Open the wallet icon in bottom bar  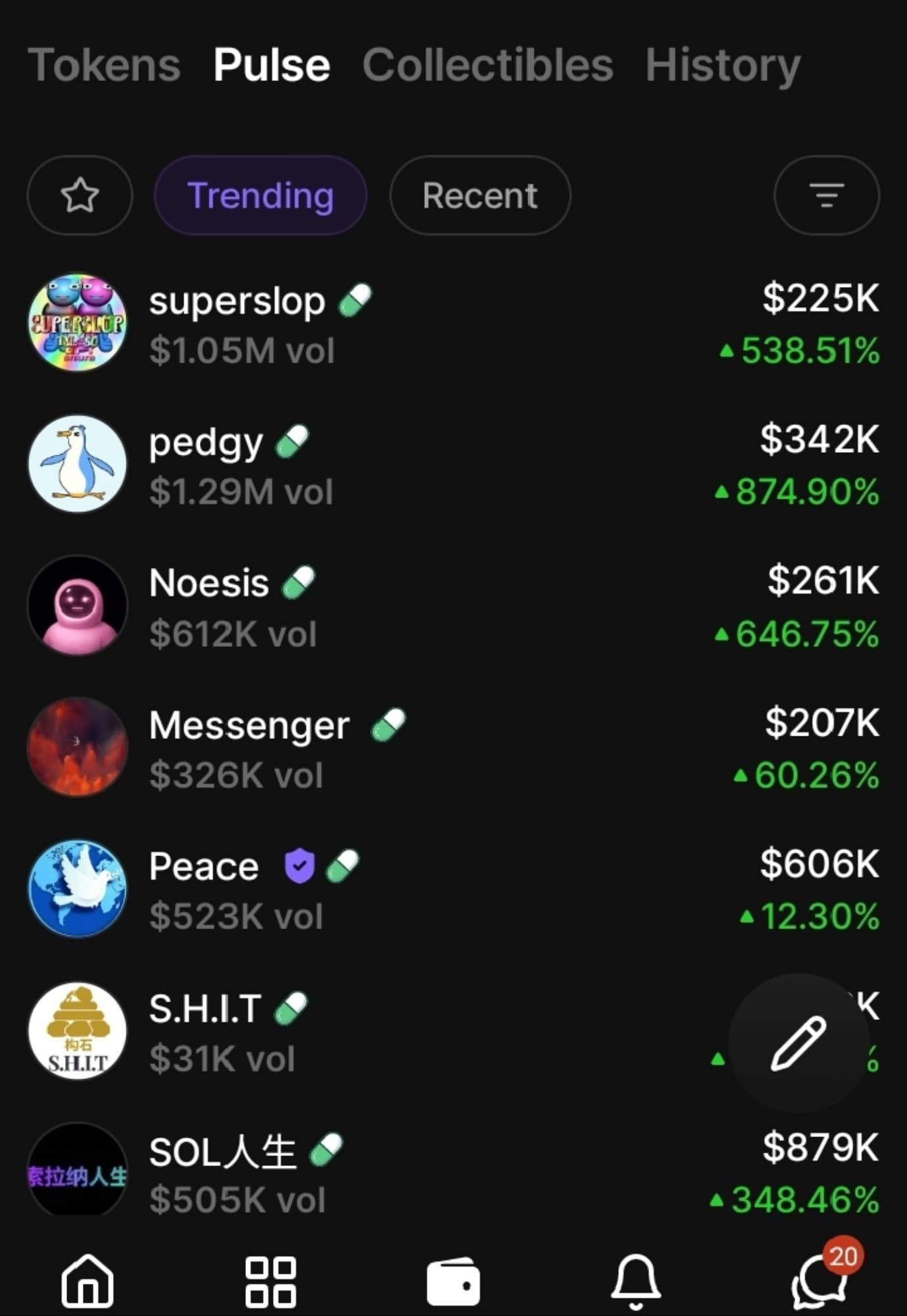point(453,1278)
